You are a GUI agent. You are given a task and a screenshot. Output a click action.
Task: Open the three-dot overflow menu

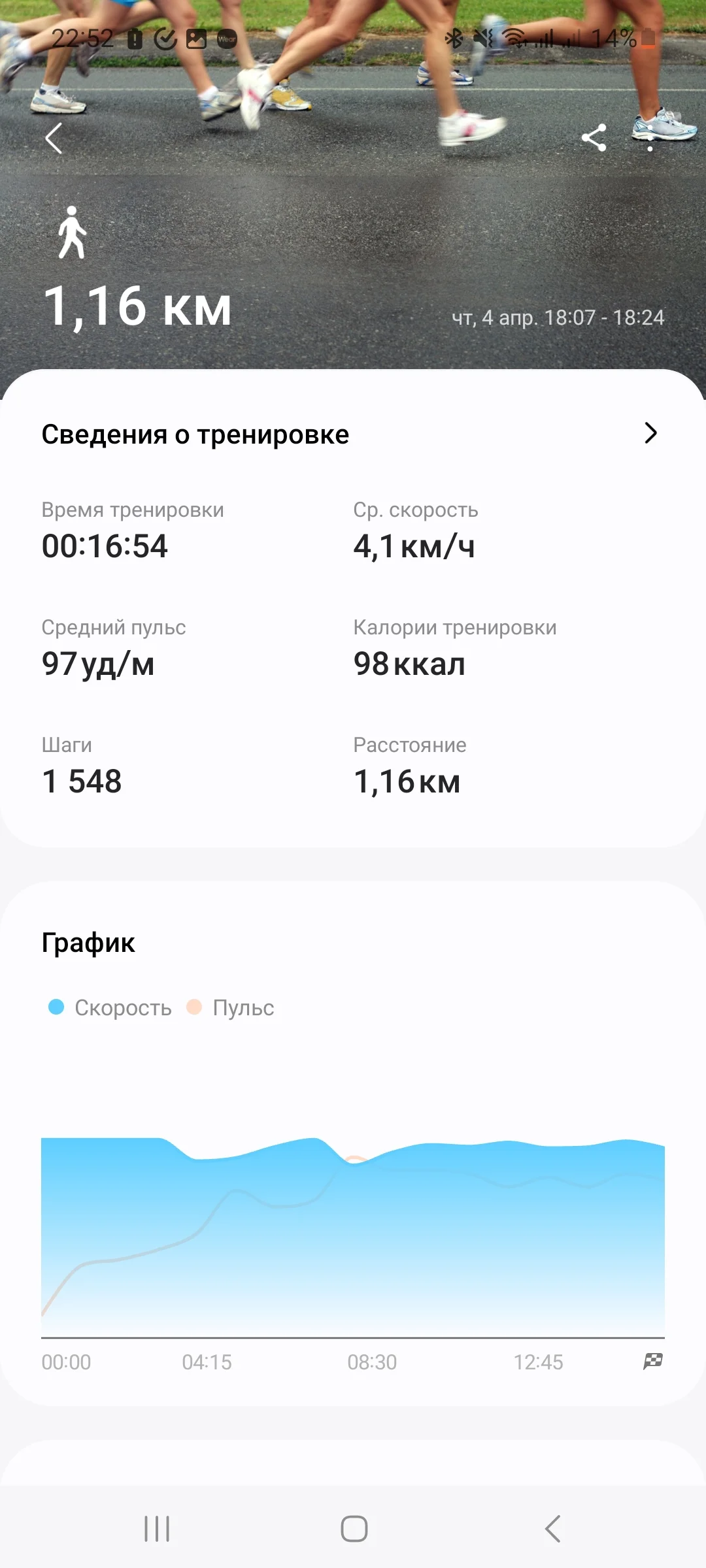(x=650, y=138)
